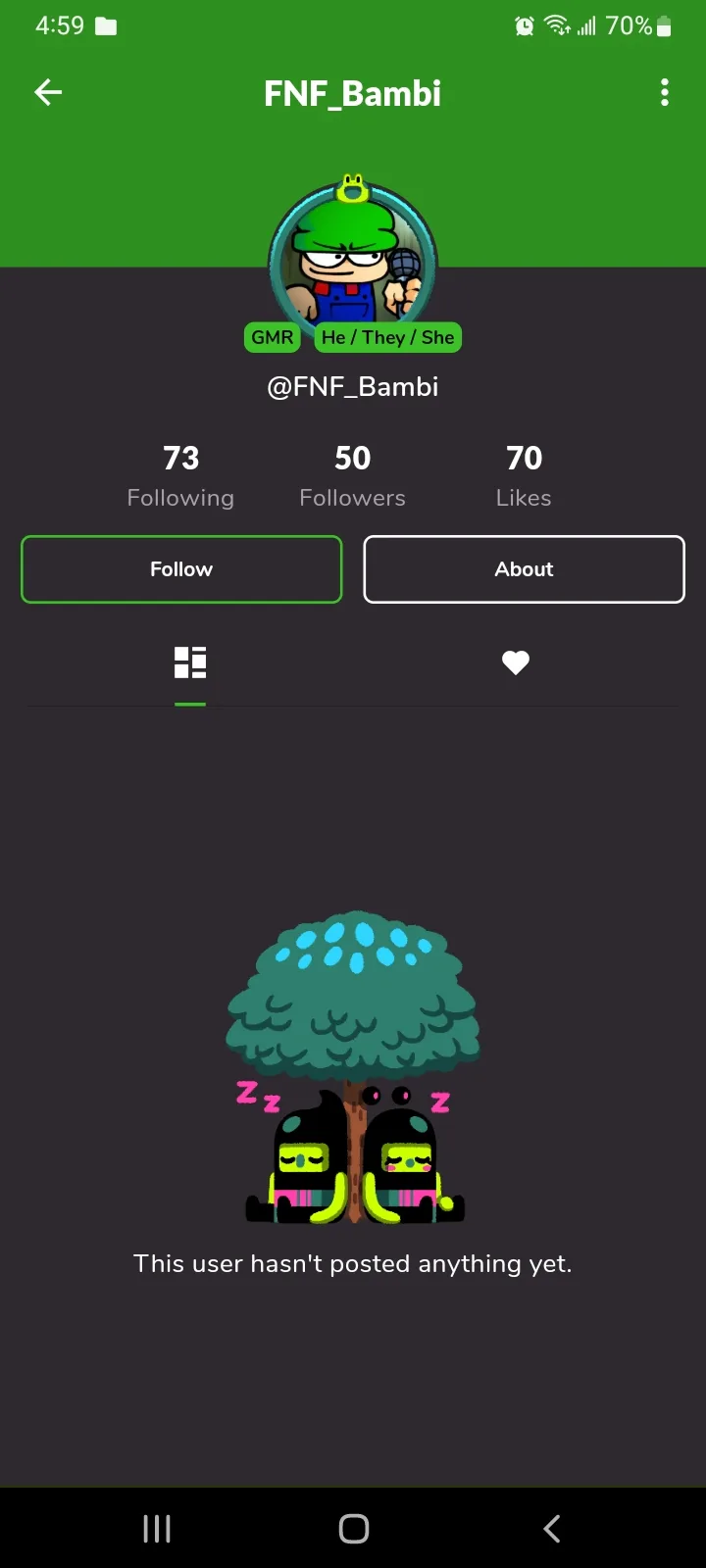The height and width of the screenshot is (1568, 706).
Task: Switch to the liked posts heart tab
Action: coord(516,662)
